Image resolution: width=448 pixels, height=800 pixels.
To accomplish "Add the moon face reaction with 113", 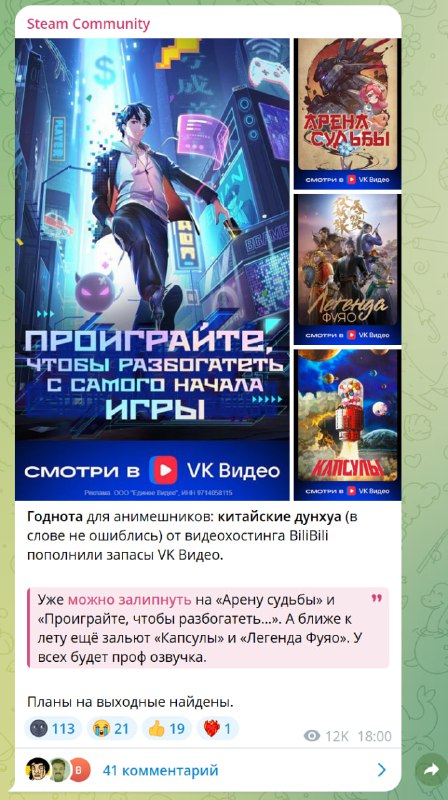I will coord(53,728).
